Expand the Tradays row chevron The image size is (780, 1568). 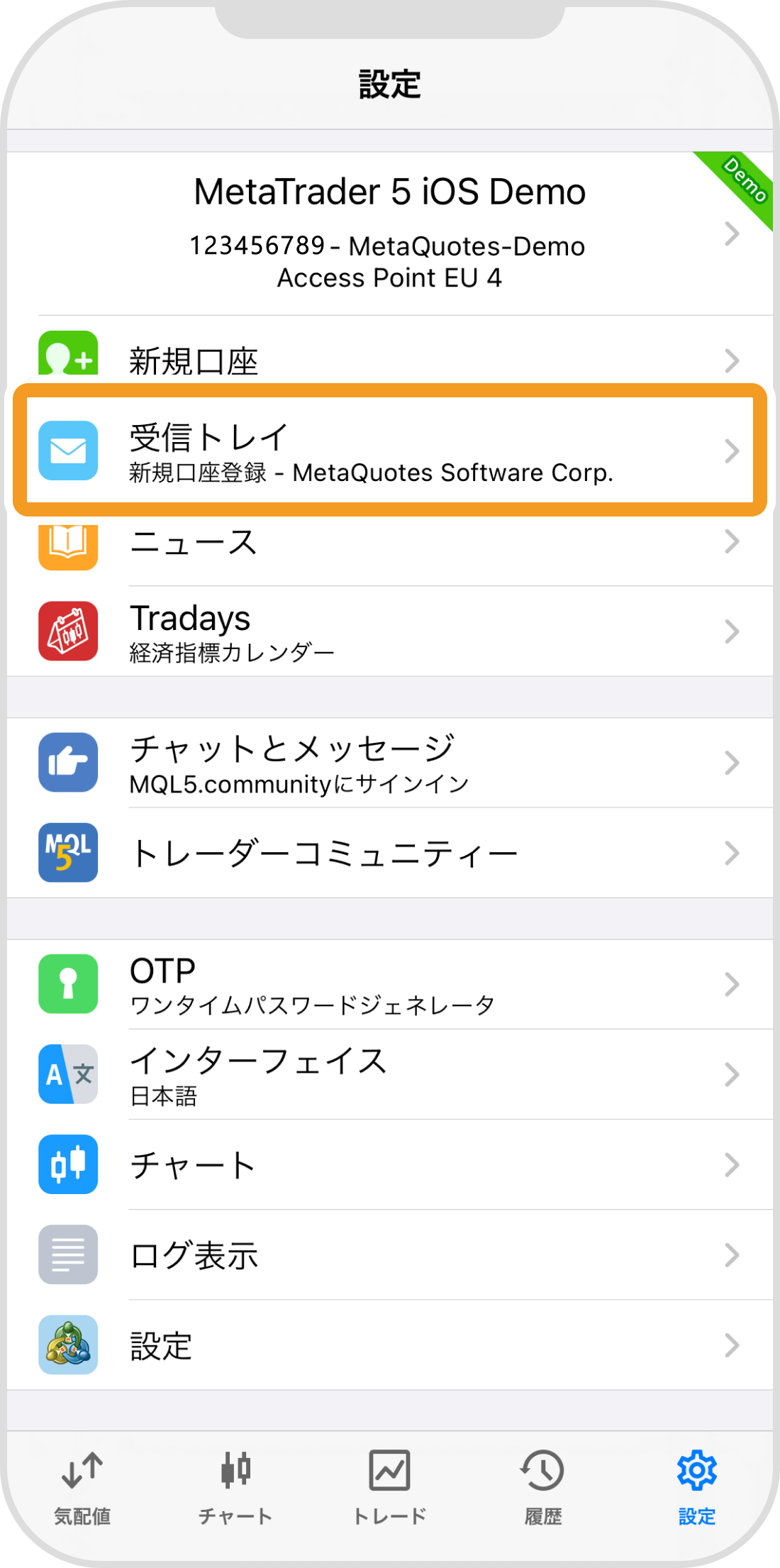734,631
